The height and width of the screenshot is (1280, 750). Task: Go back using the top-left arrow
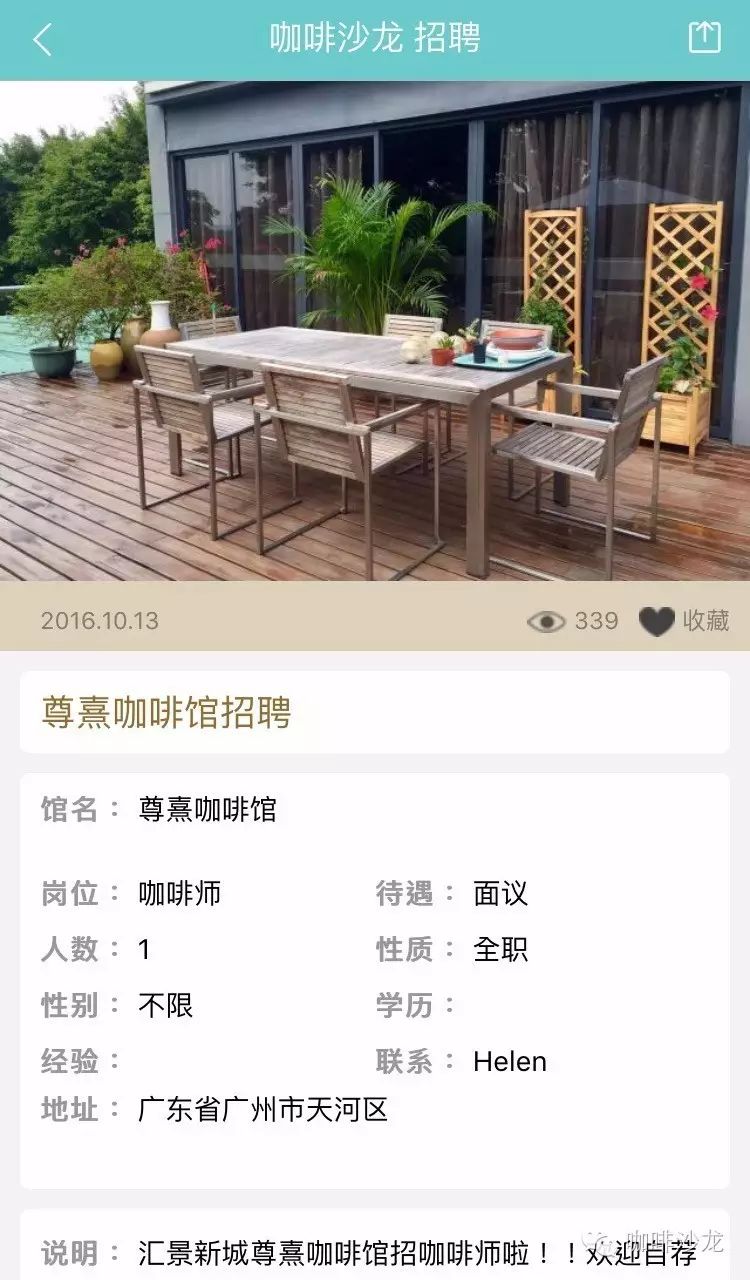42,40
